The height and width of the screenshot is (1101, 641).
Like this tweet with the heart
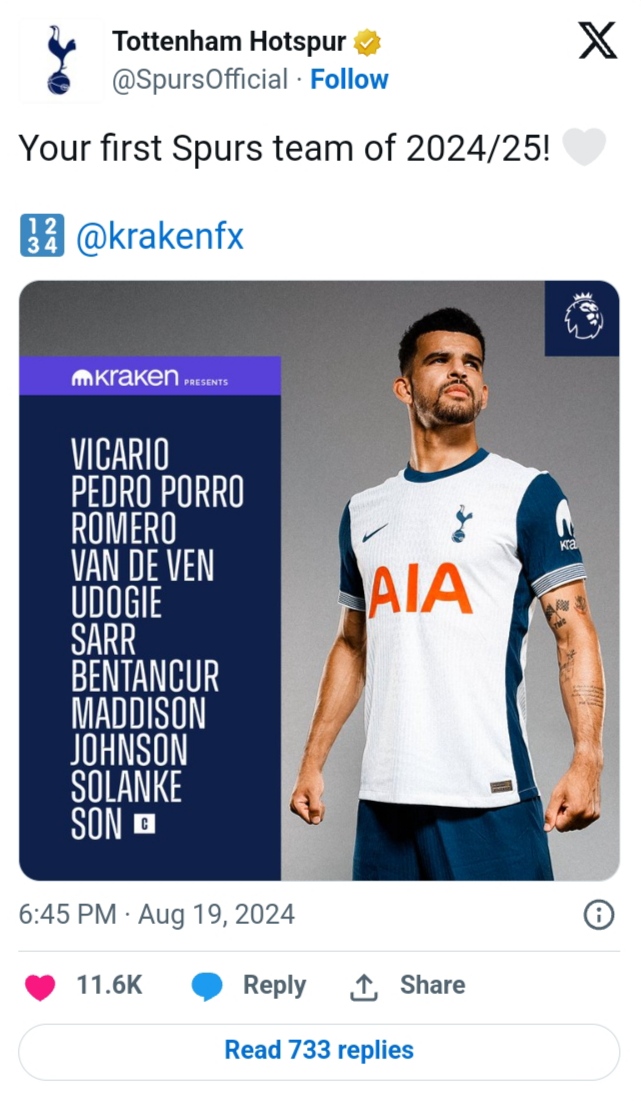41,986
